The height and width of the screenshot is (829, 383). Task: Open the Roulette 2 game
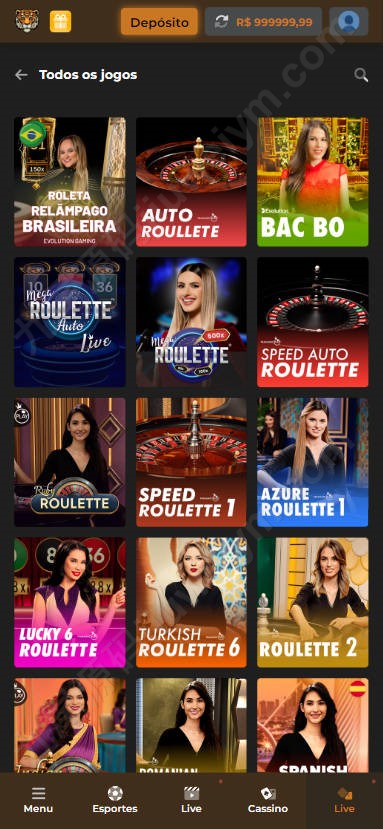click(x=313, y=603)
